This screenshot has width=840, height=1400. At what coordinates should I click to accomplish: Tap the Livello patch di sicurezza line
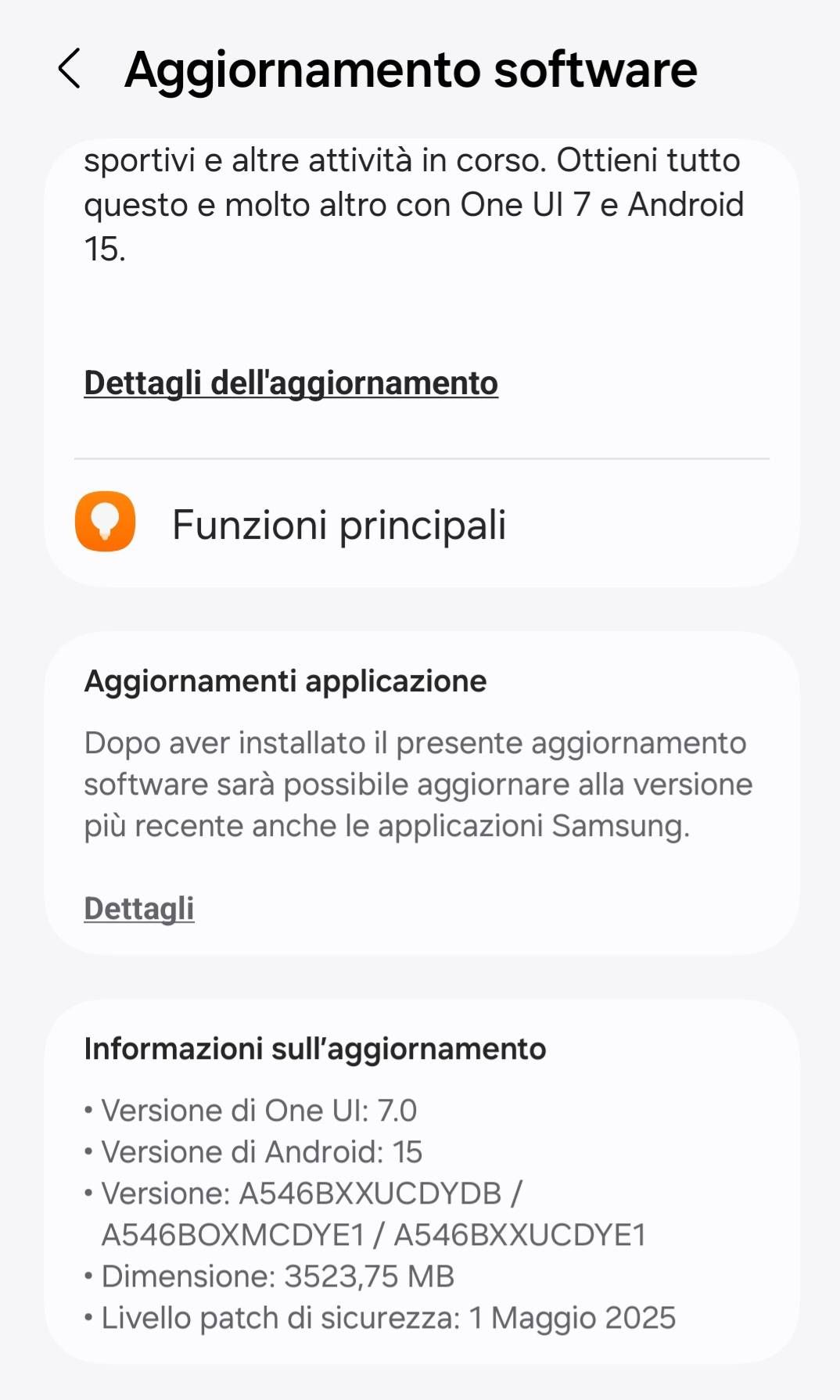coord(389,1317)
